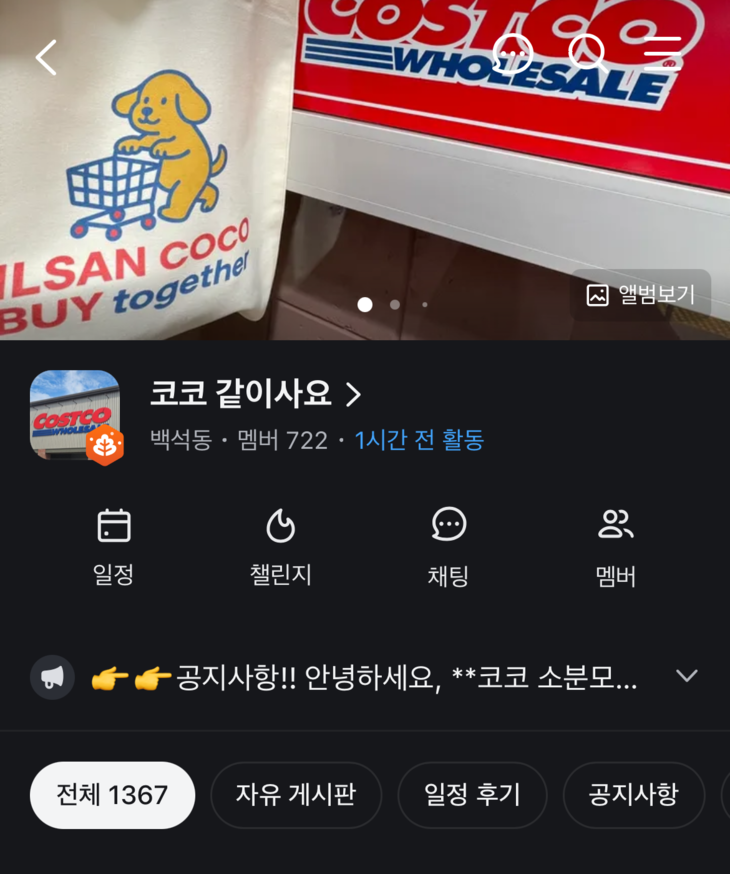Open group details via the name chevron
Screen dimensions: 730x874
[x=352, y=396]
